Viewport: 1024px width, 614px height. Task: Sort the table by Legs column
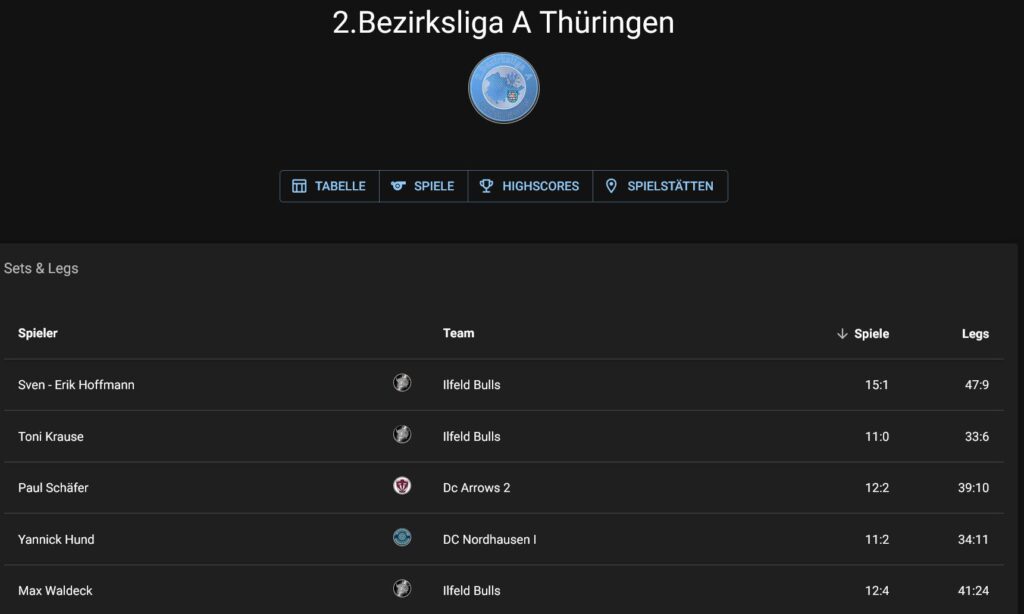click(975, 333)
